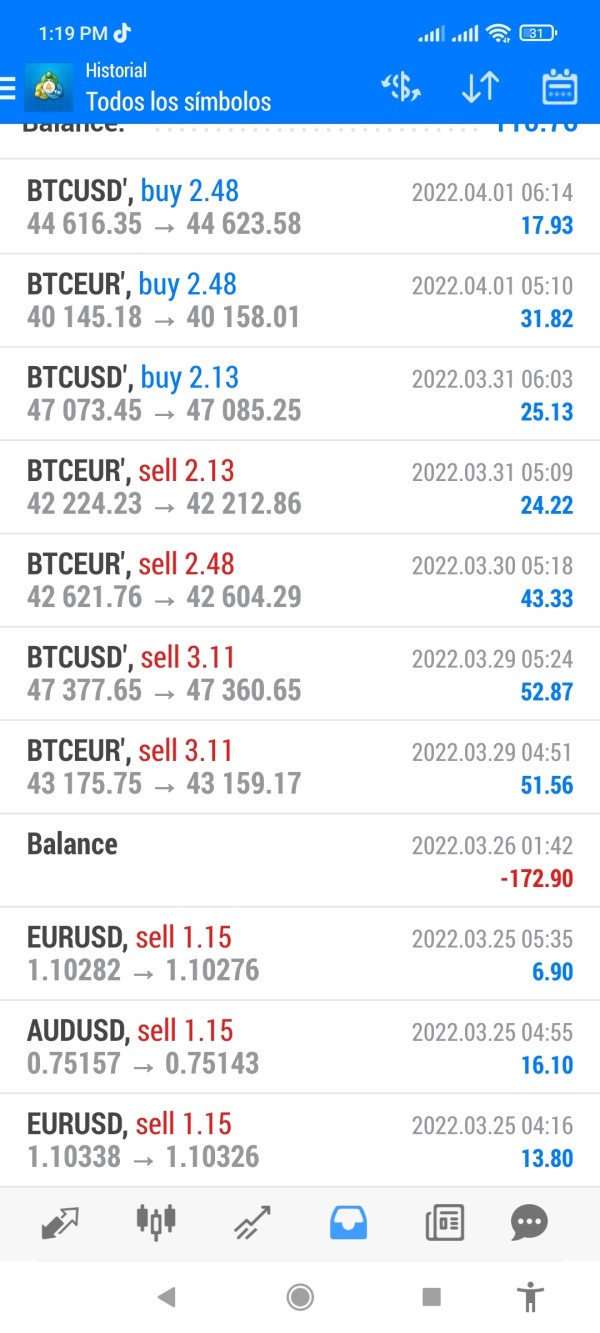The image size is (600, 1333).
Task: Tap the sort arrows icon
Action: [480, 88]
